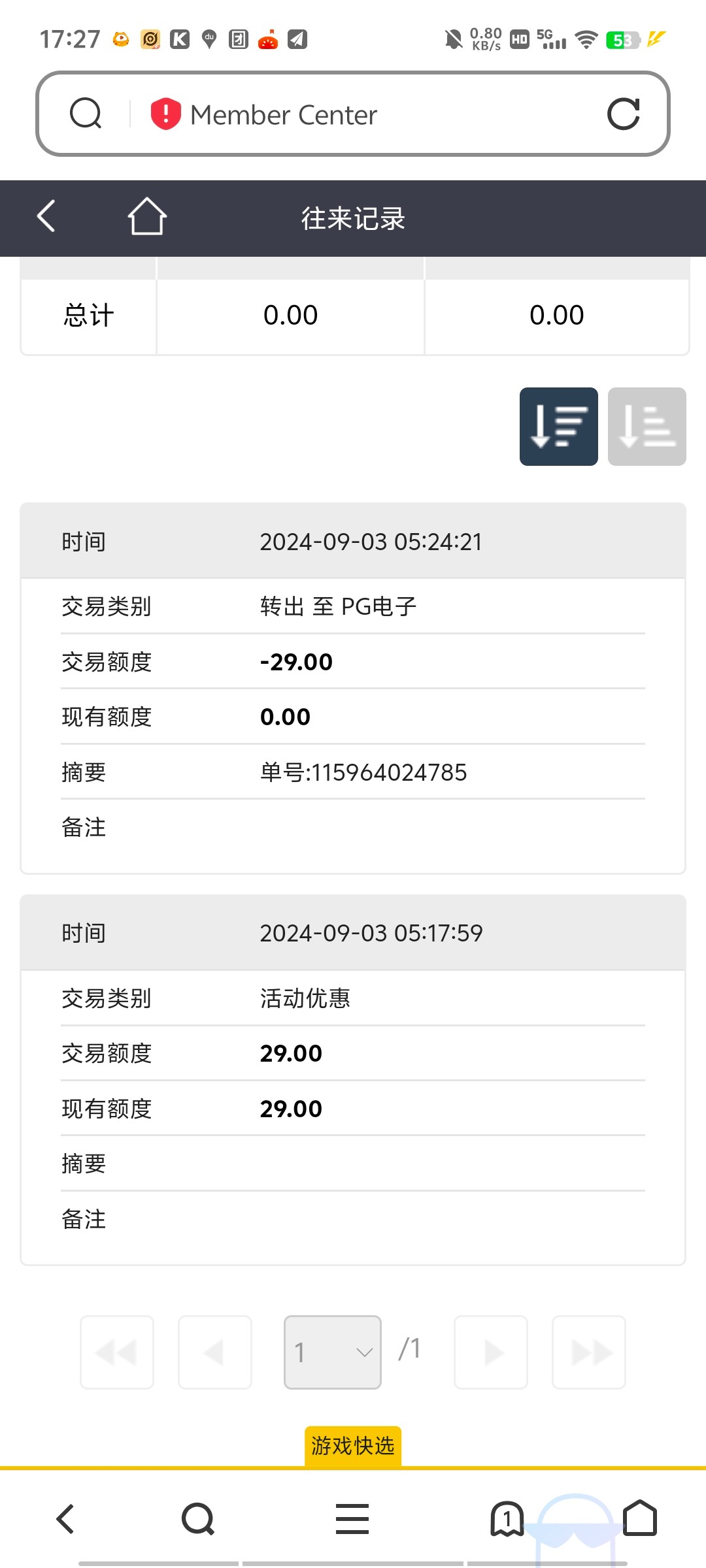Jump to the first page of records

[x=117, y=1352]
